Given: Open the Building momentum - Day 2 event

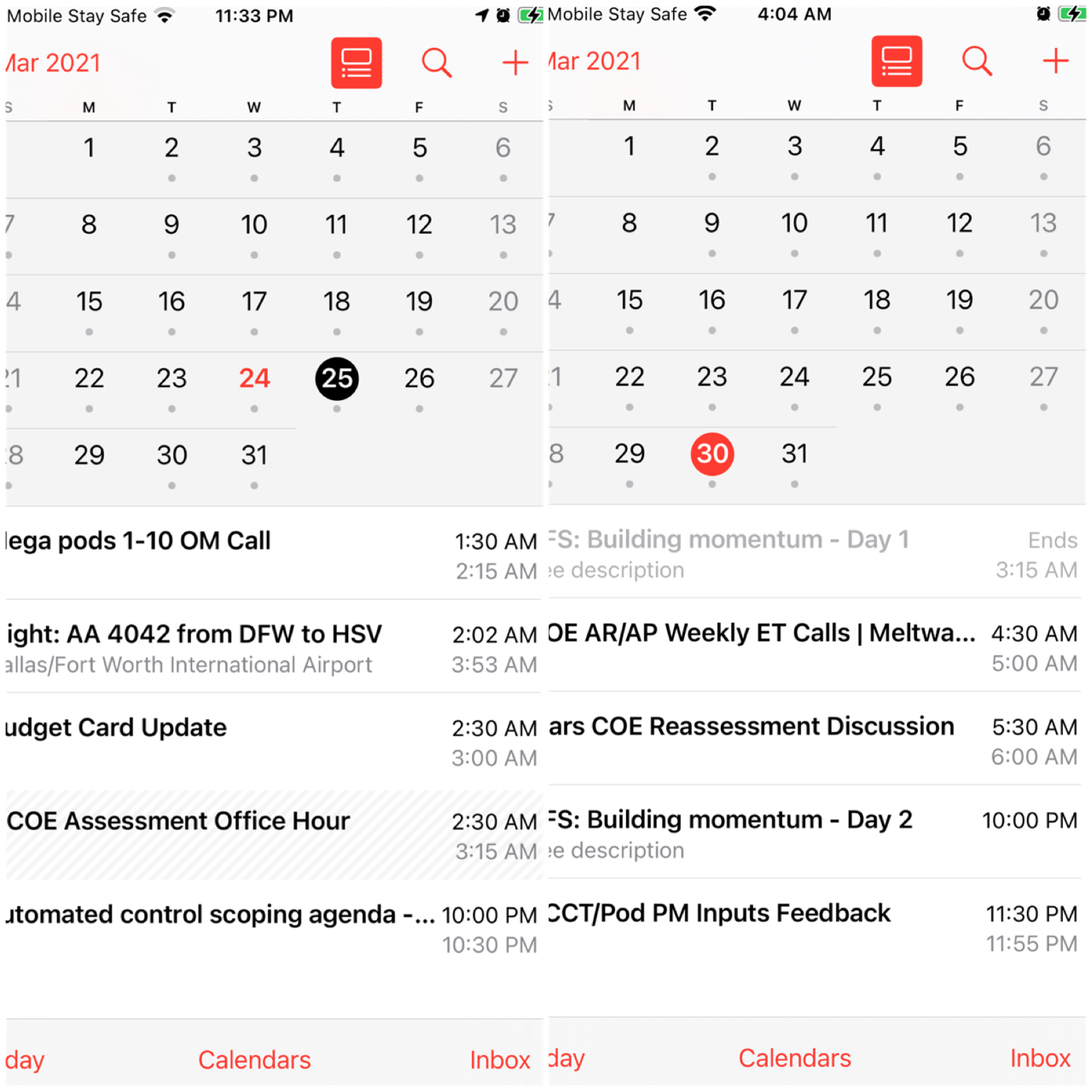Looking at the screenshot, I should (816, 833).
